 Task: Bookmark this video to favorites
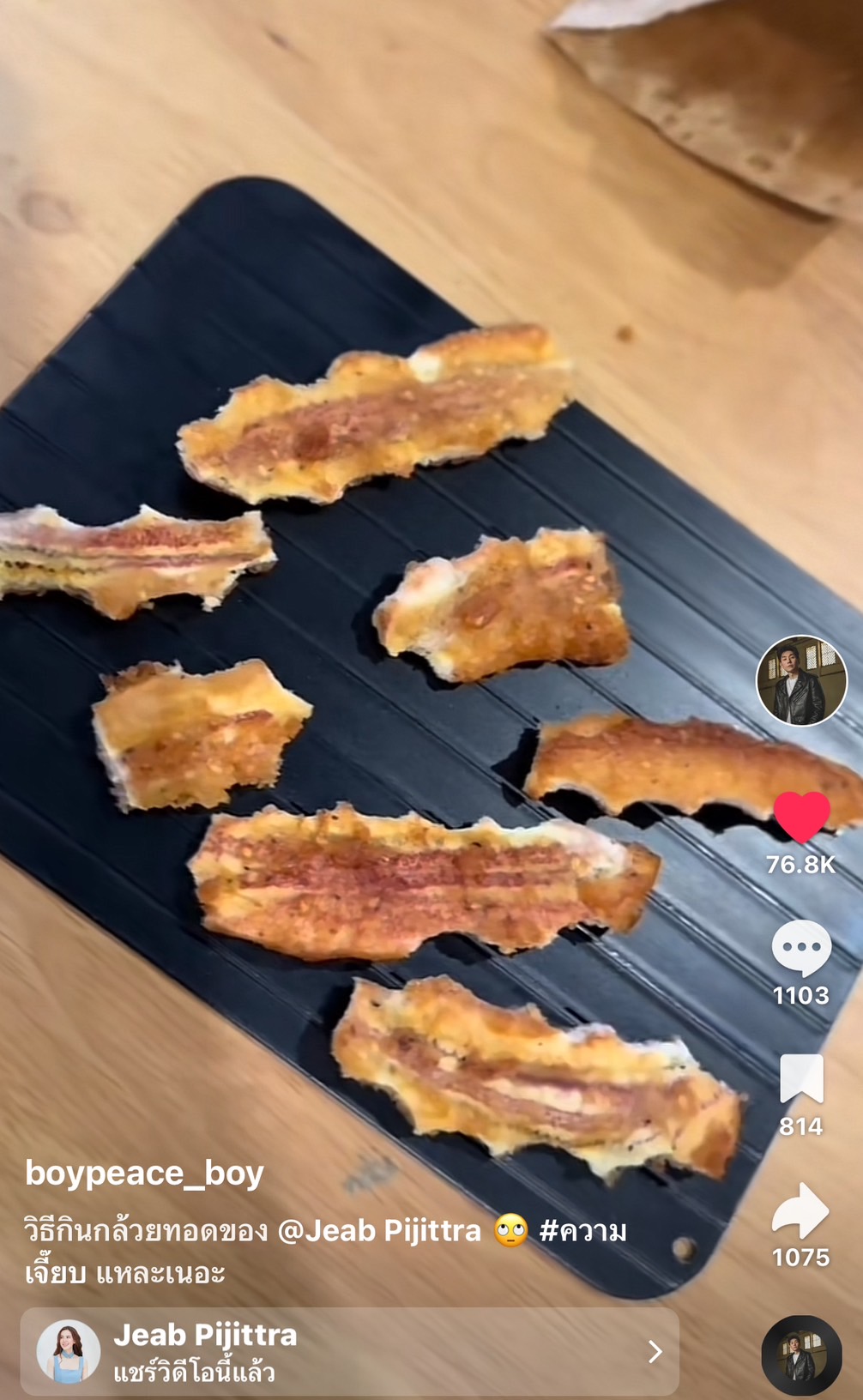coord(801,1079)
